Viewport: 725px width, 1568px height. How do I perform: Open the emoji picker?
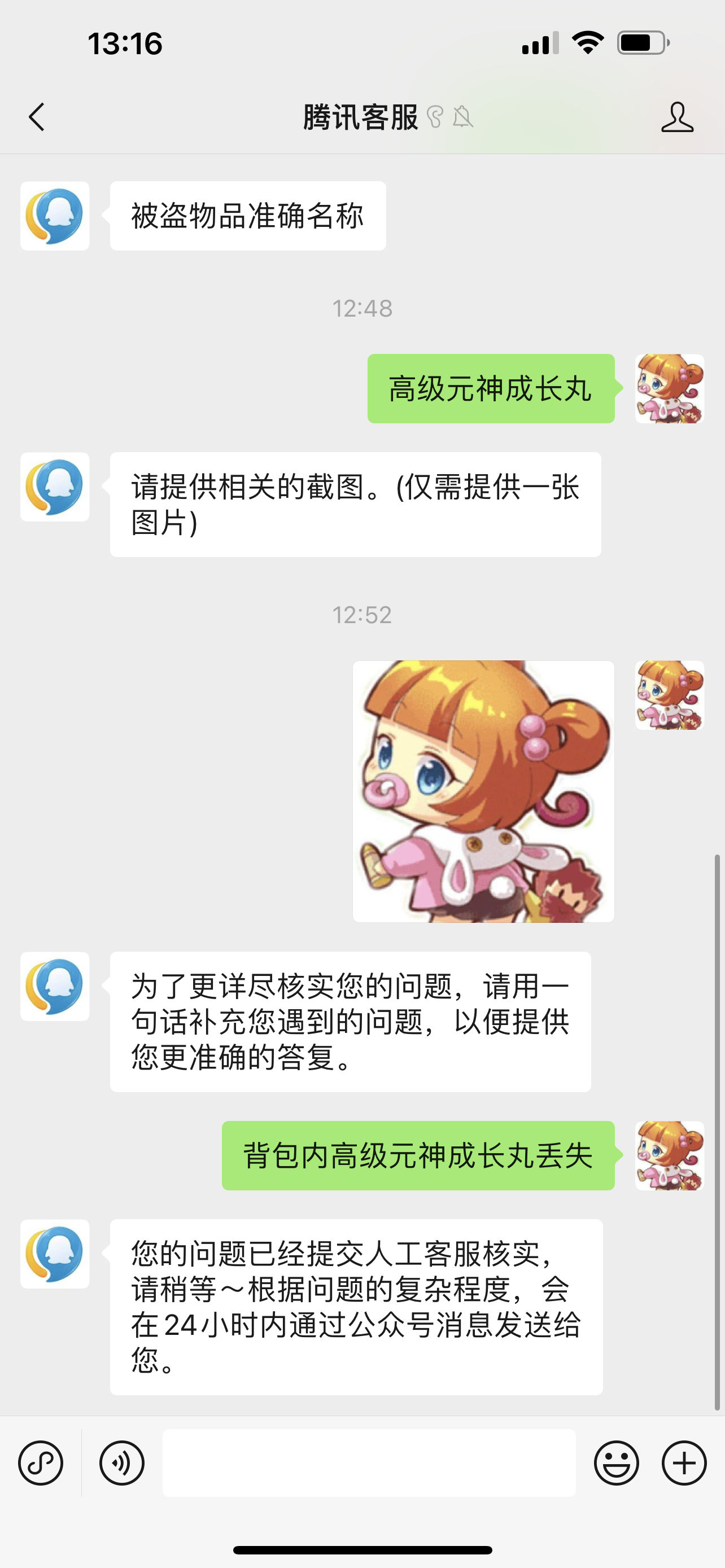click(x=616, y=1462)
